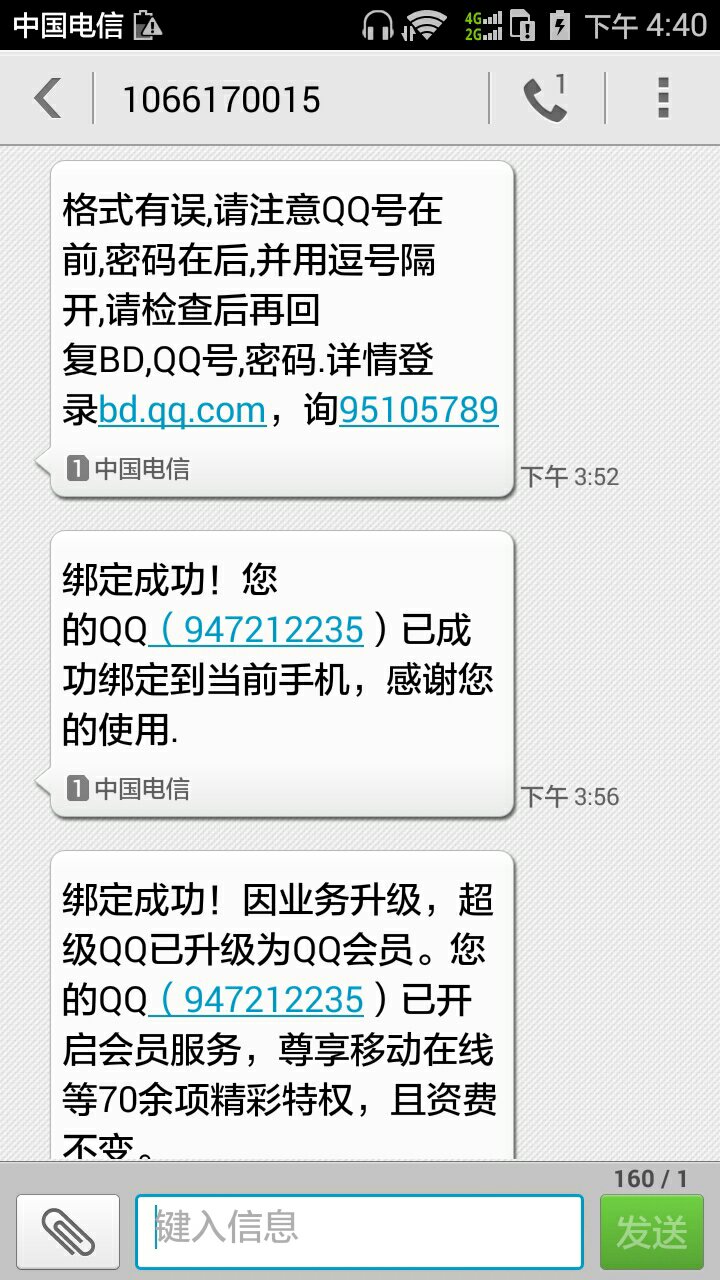Go back from the 106170015 conversation

tap(47, 99)
